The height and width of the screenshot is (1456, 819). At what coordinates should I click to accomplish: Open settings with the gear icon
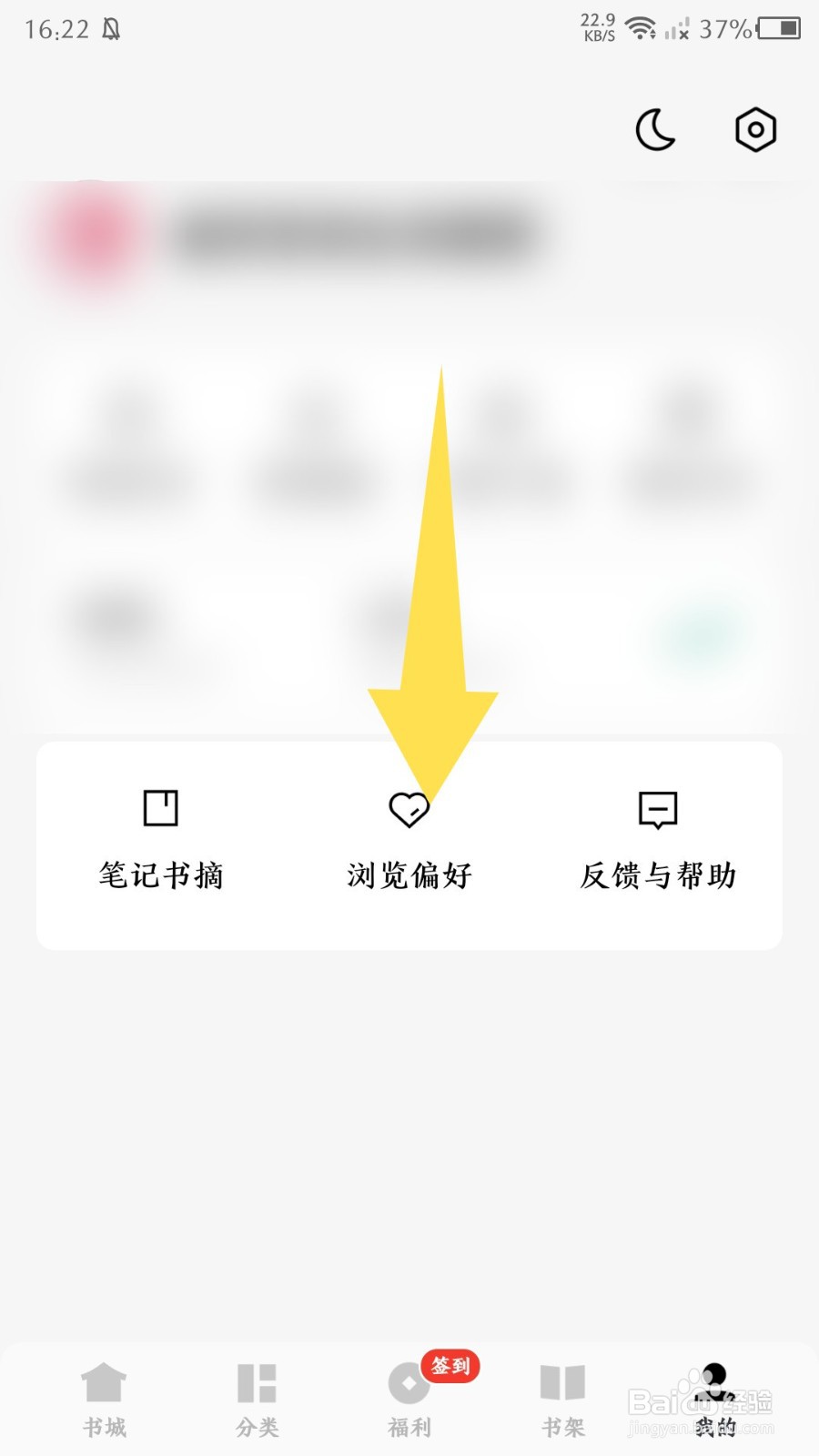[754, 130]
